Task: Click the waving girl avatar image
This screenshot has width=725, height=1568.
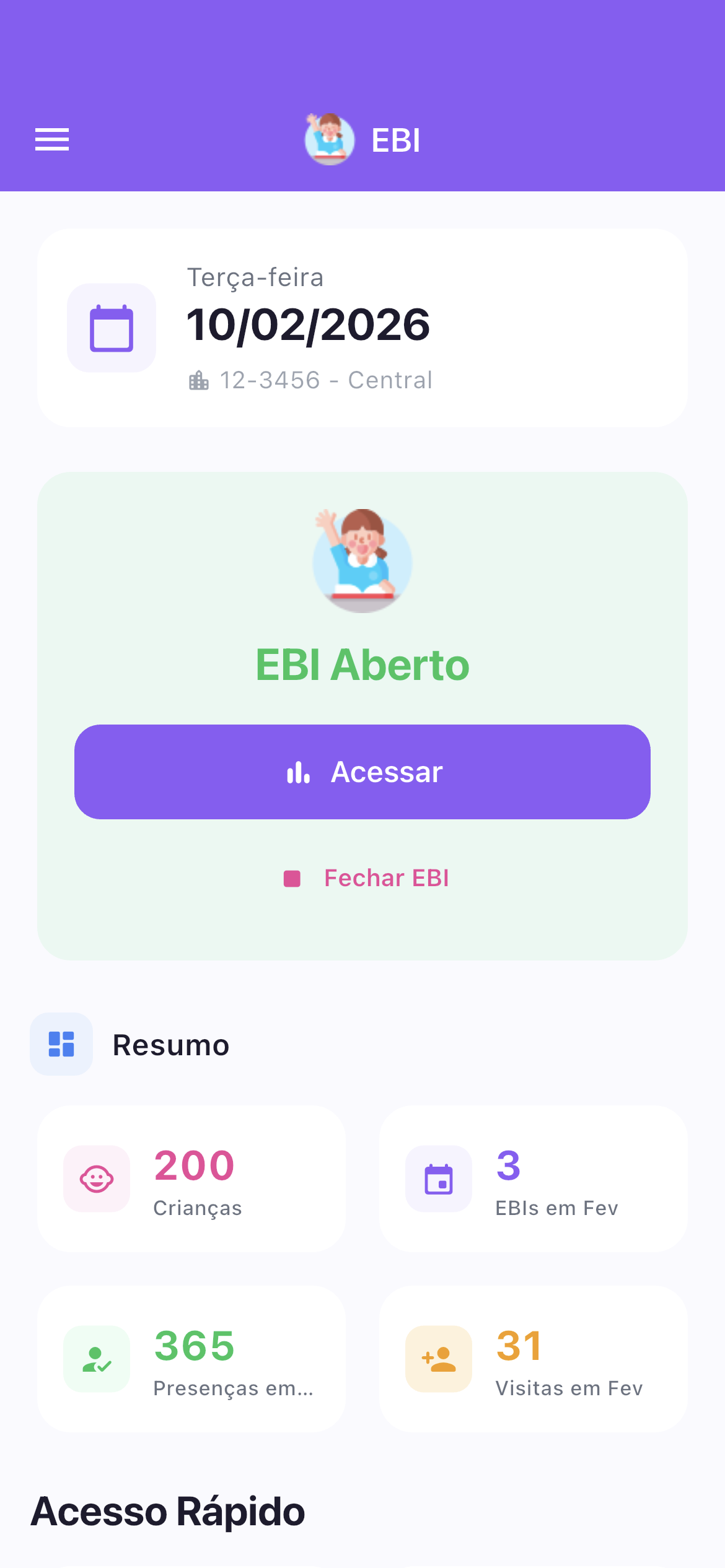Action: 362,560
